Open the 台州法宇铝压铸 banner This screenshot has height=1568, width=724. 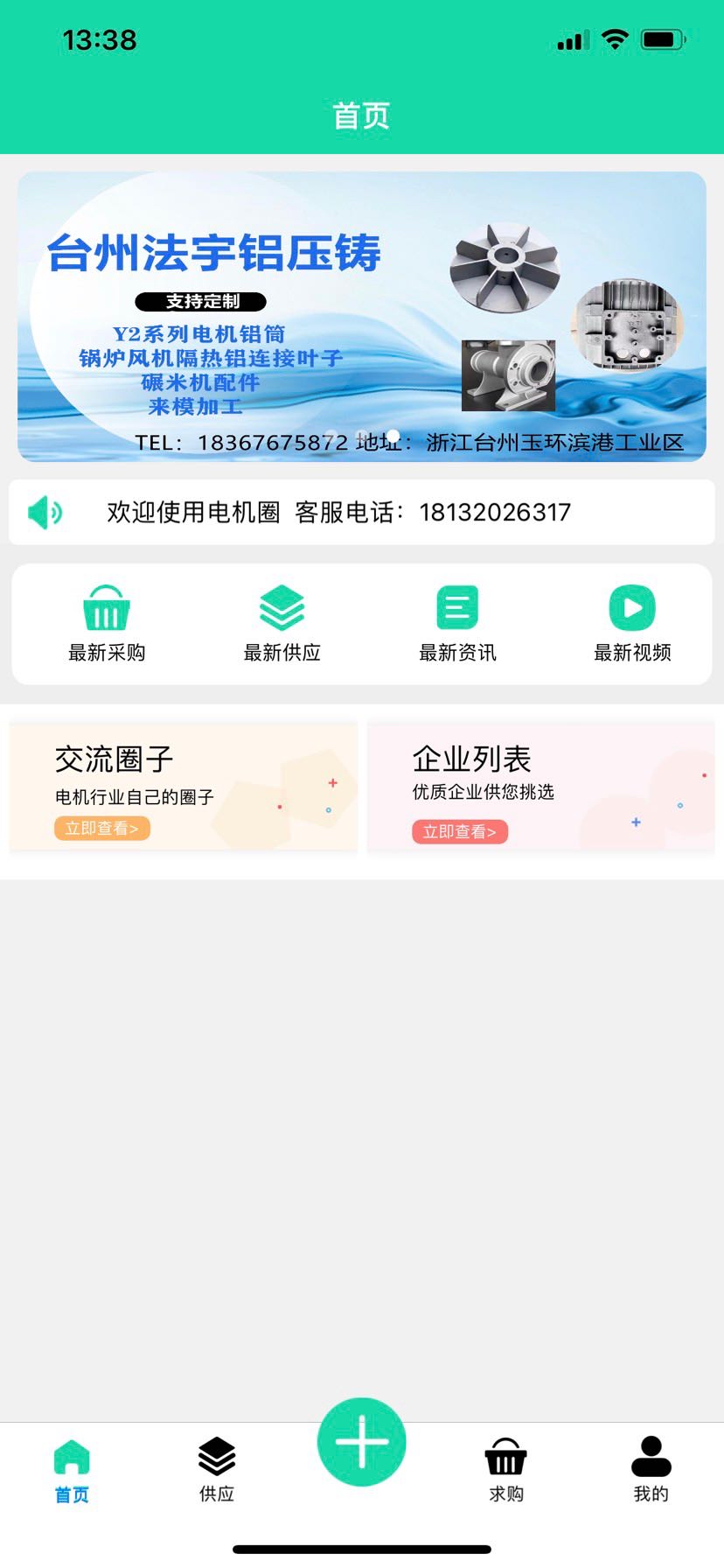click(362, 316)
